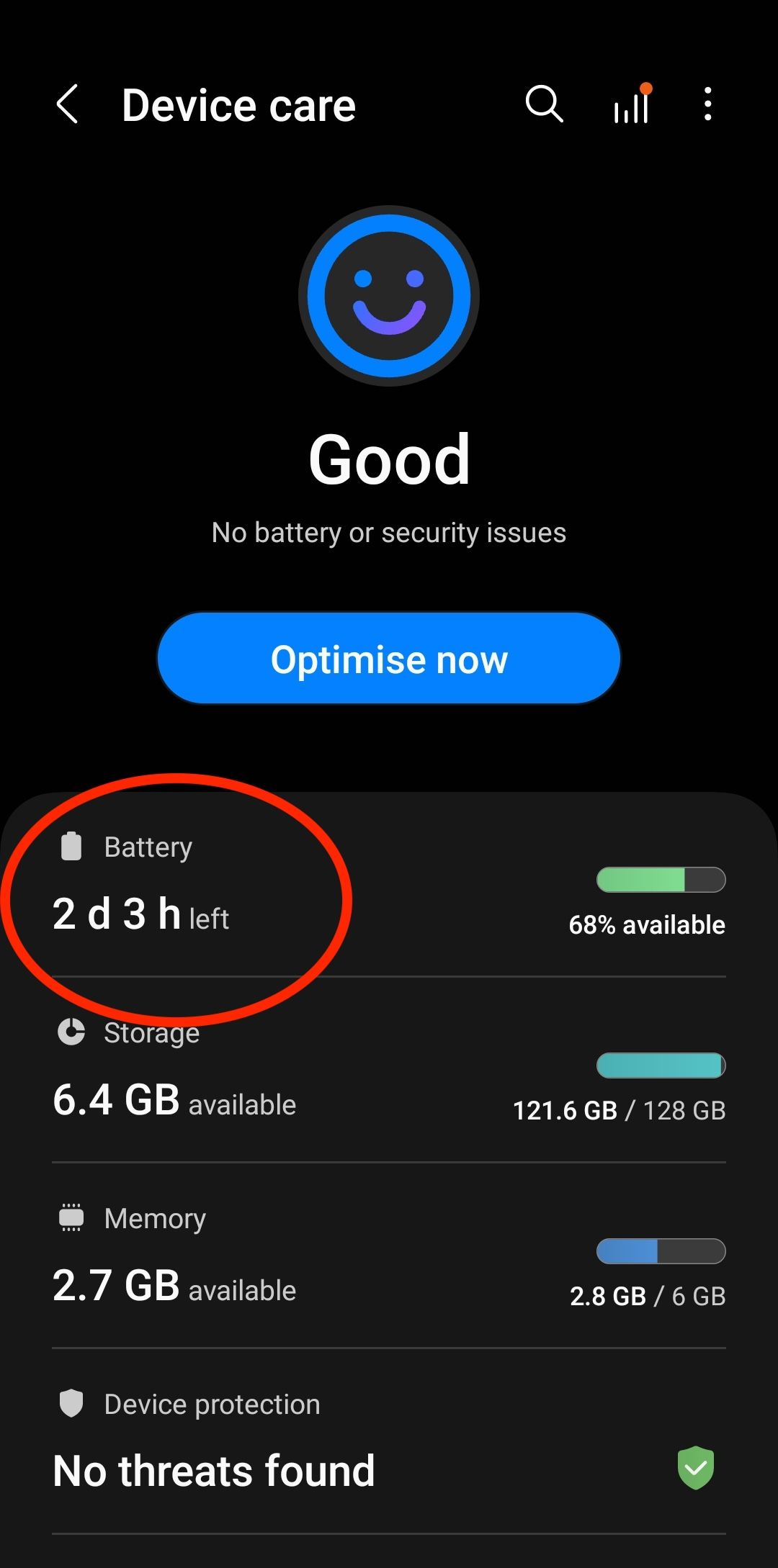Open the more options menu
778x1568 pixels.
[708, 105]
